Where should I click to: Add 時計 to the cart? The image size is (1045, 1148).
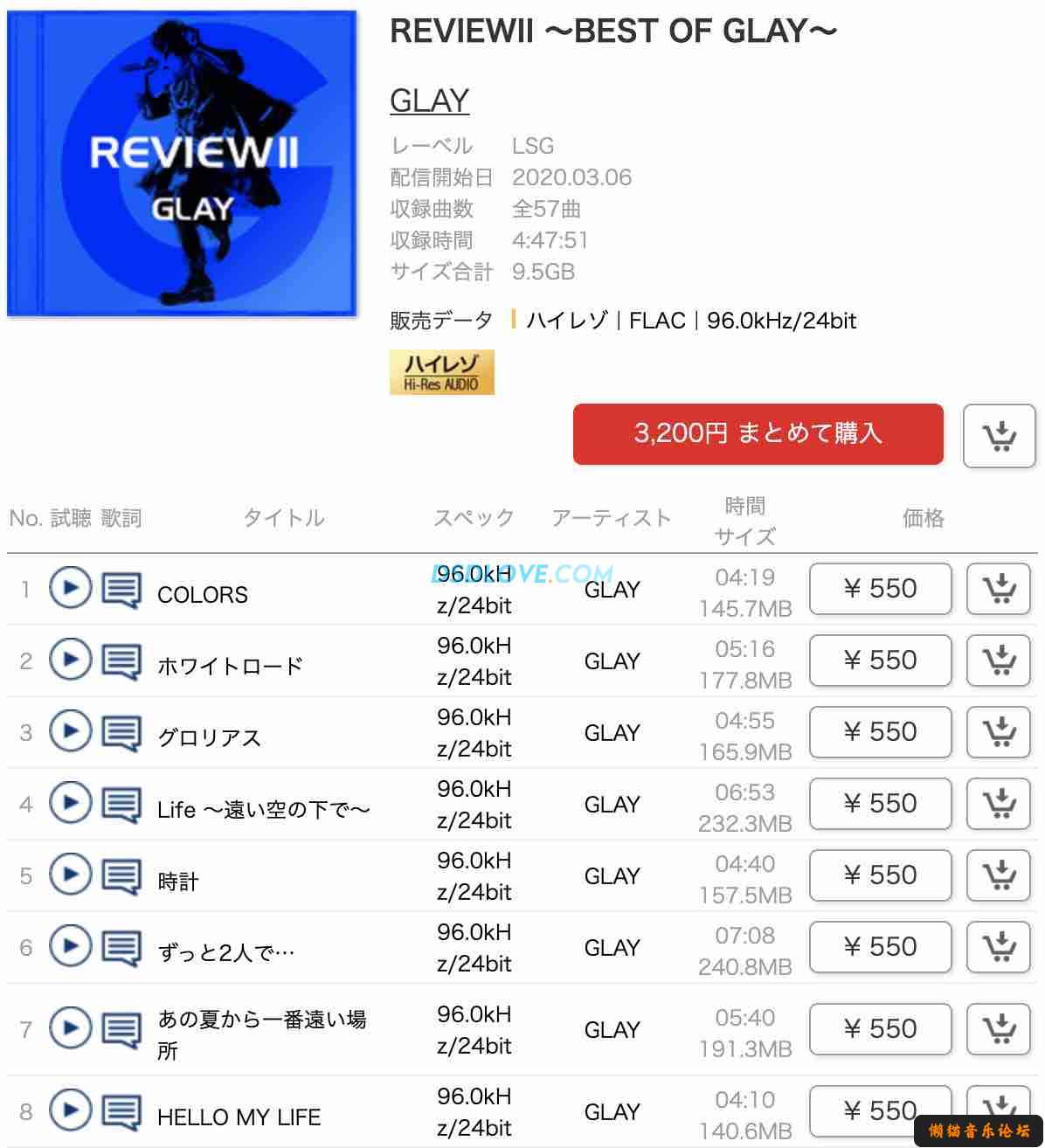[x=999, y=875]
